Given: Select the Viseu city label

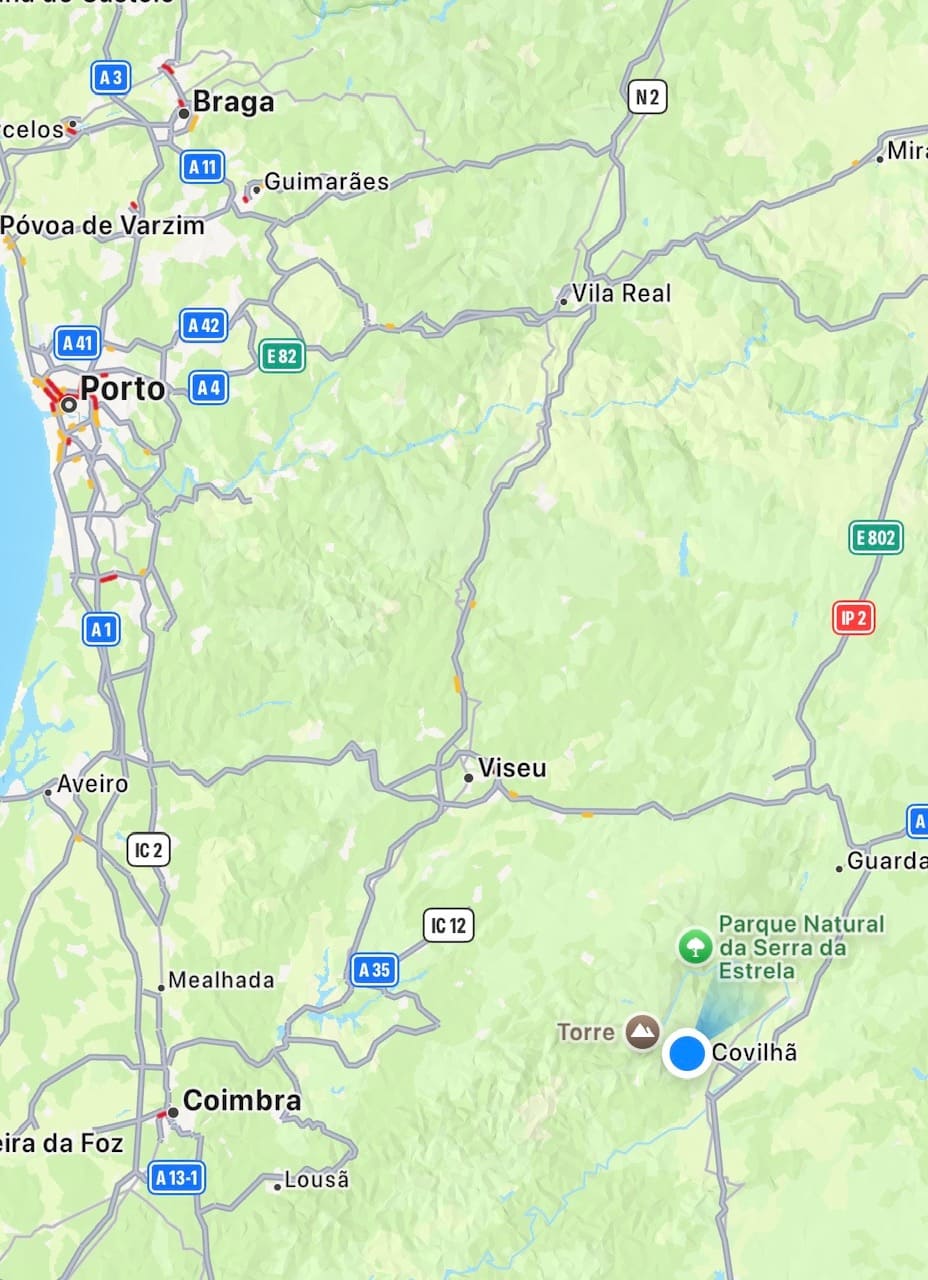Looking at the screenshot, I should coord(511,768).
